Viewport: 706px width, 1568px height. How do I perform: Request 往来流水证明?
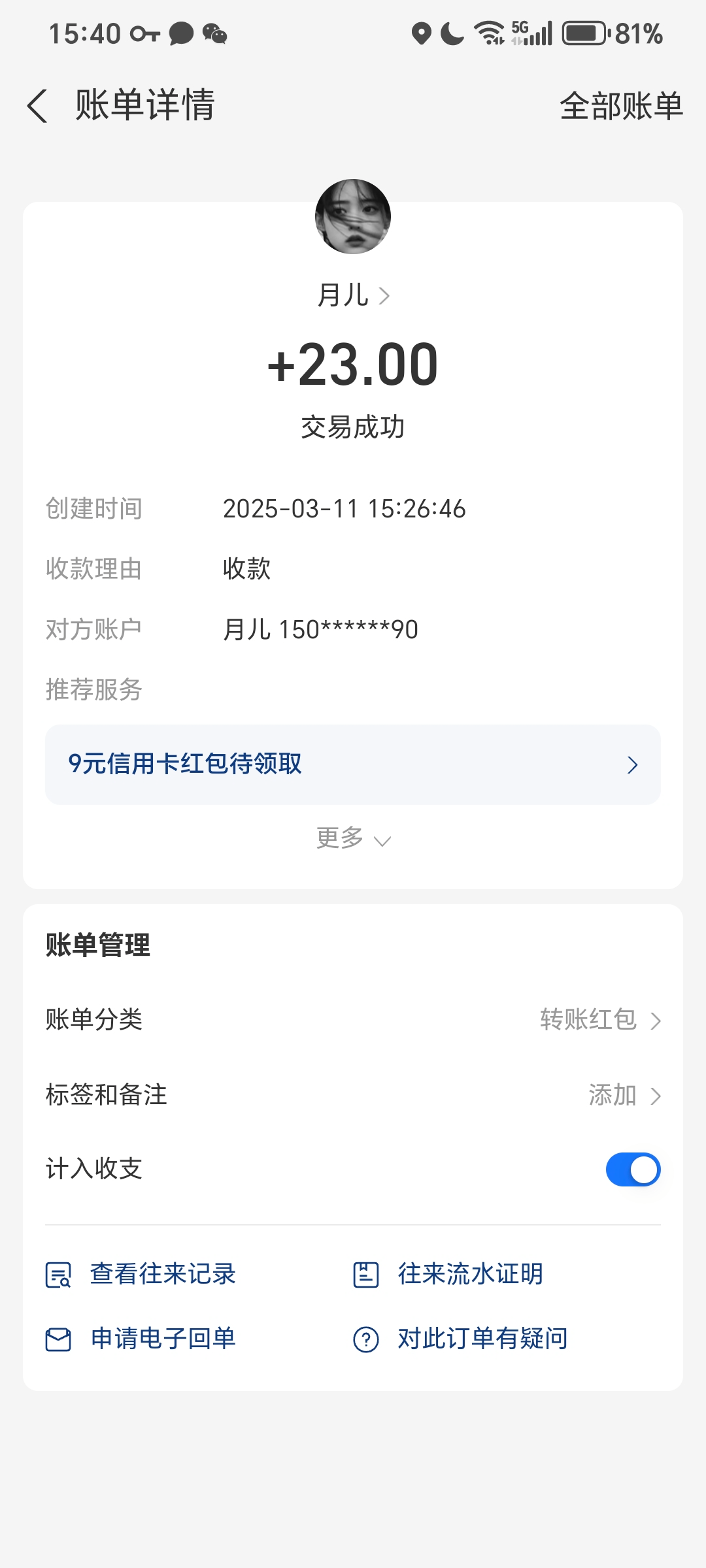[448, 1274]
